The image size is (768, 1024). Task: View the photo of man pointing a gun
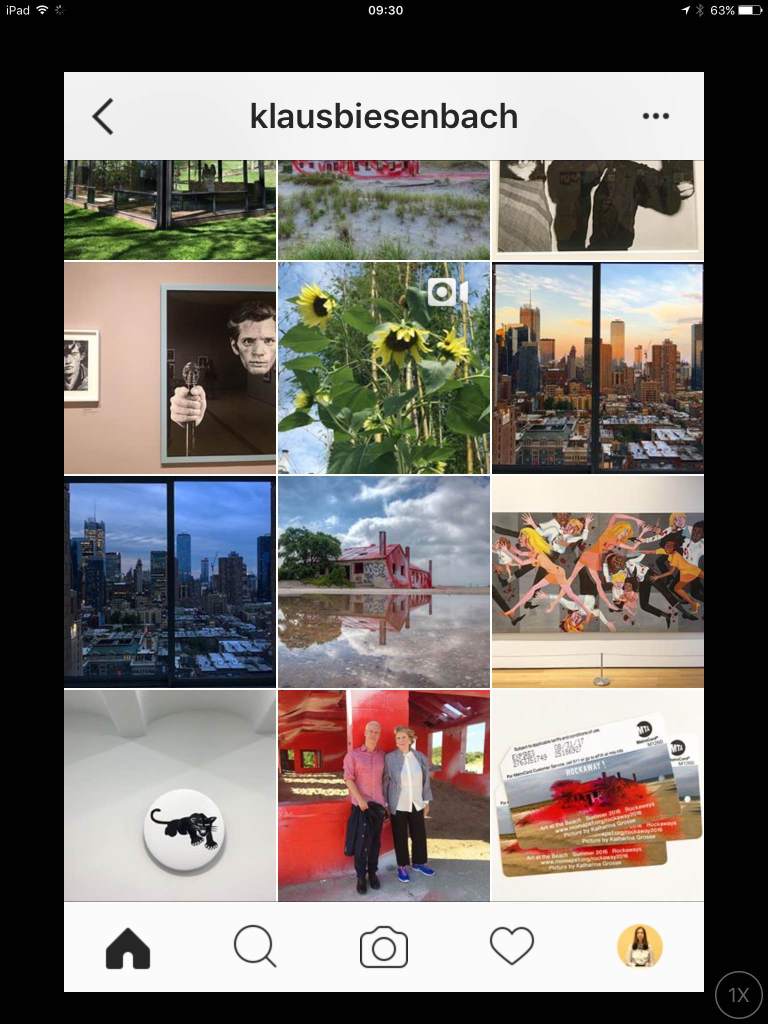point(170,367)
